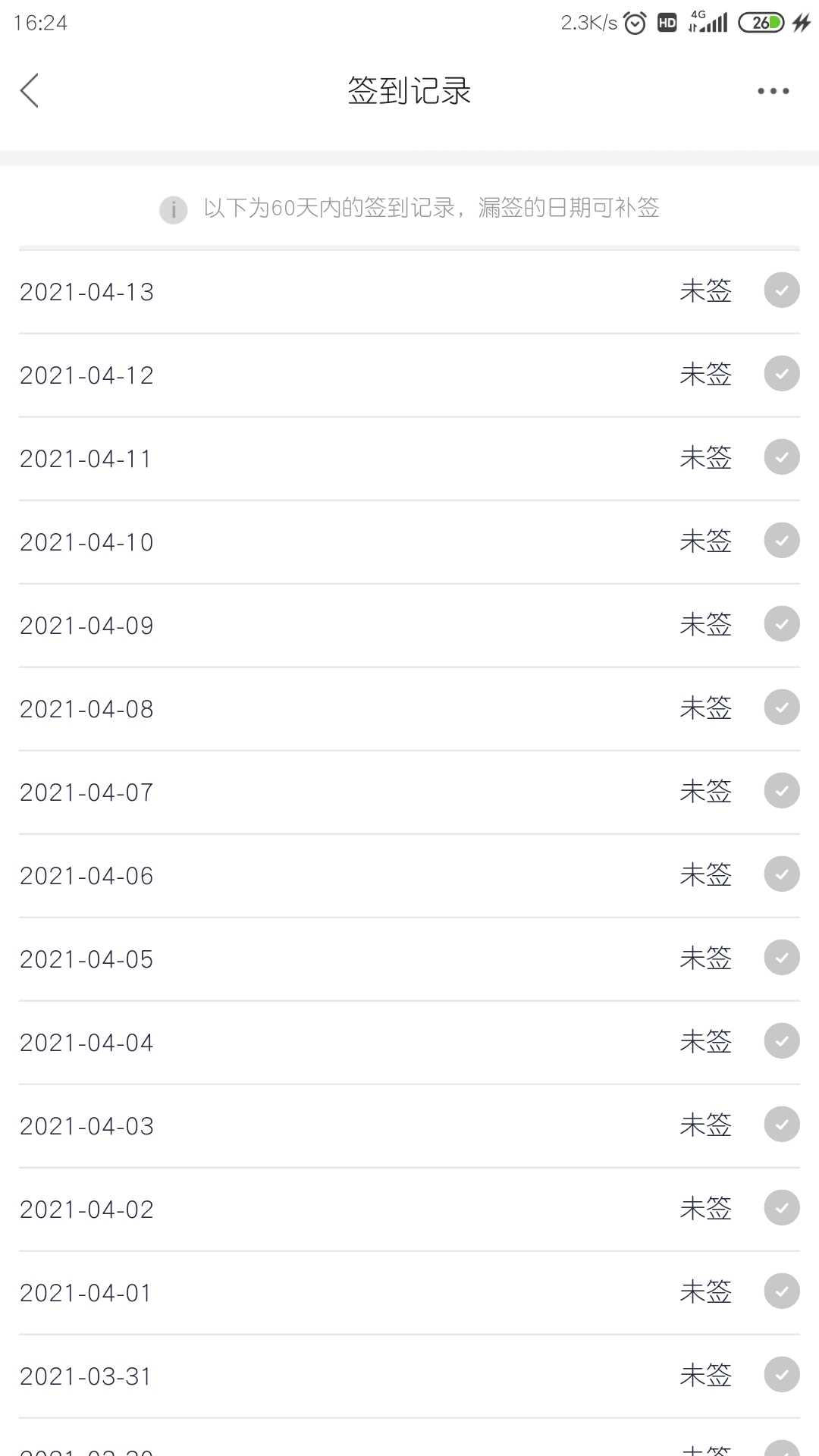Mark 2021-04-08 via its check circle

coord(782,708)
